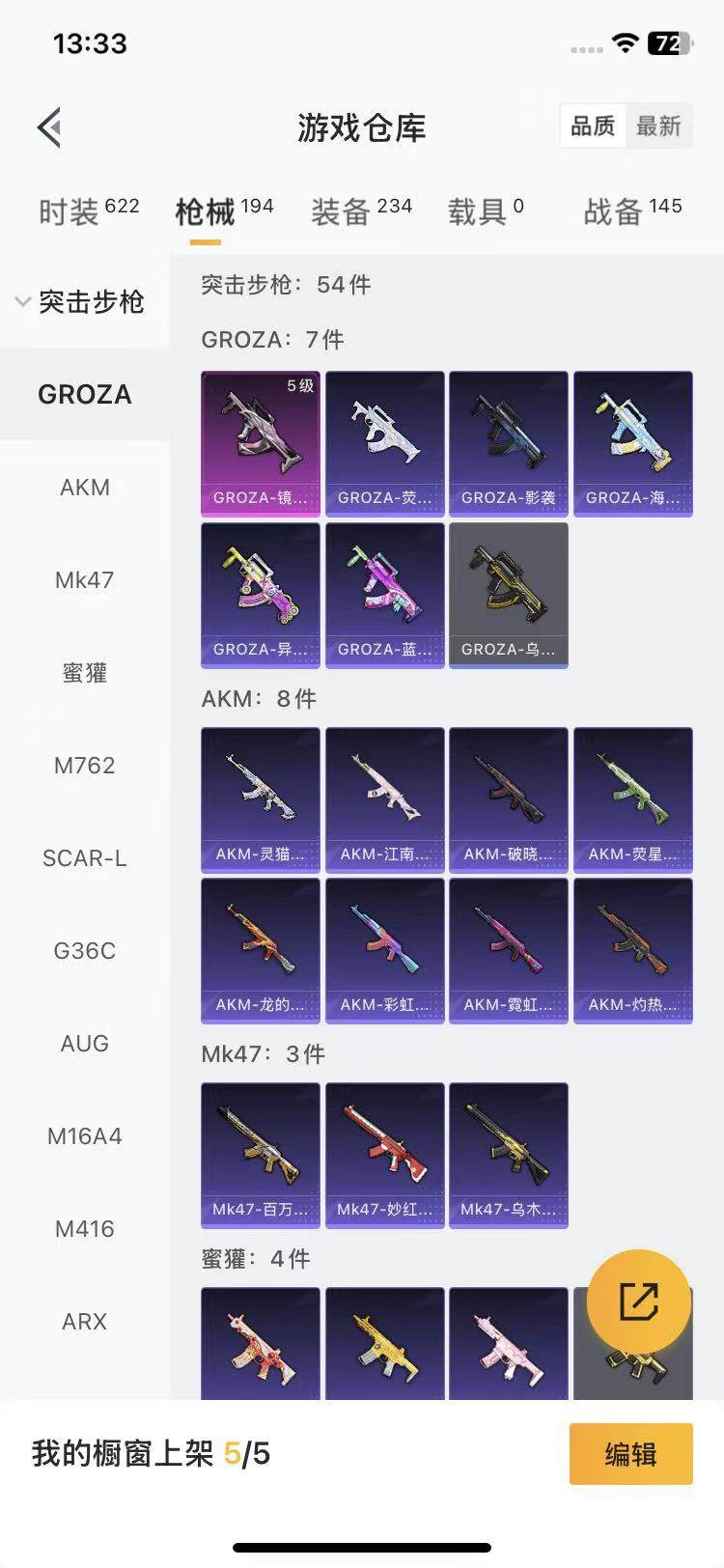Image resolution: width=724 pixels, height=1568 pixels.
Task: Switch to the 战备 tab
Action: pos(631,210)
